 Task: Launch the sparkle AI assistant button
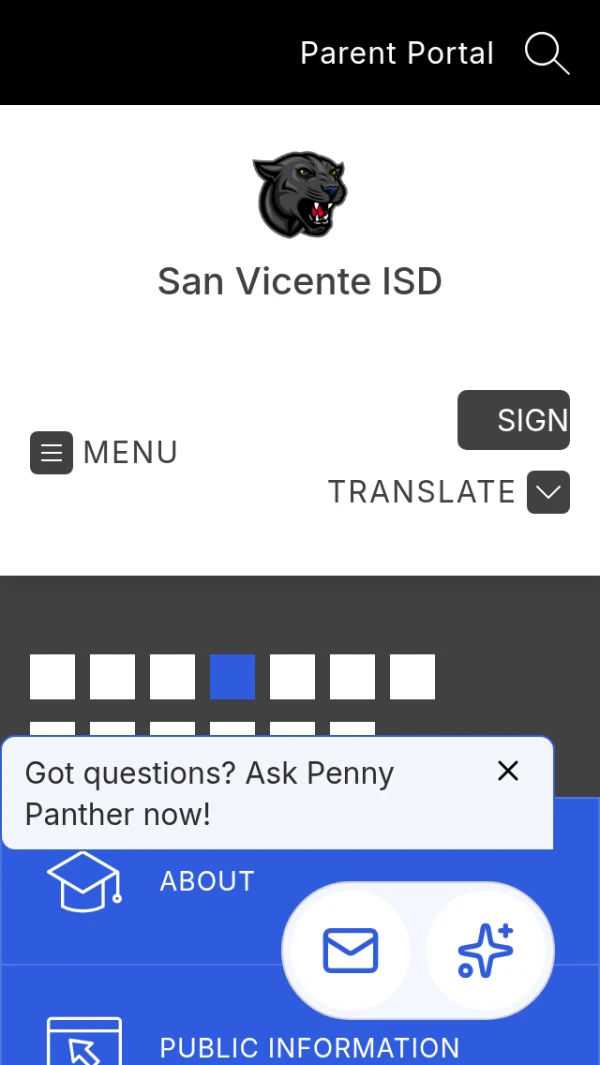click(x=486, y=950)
